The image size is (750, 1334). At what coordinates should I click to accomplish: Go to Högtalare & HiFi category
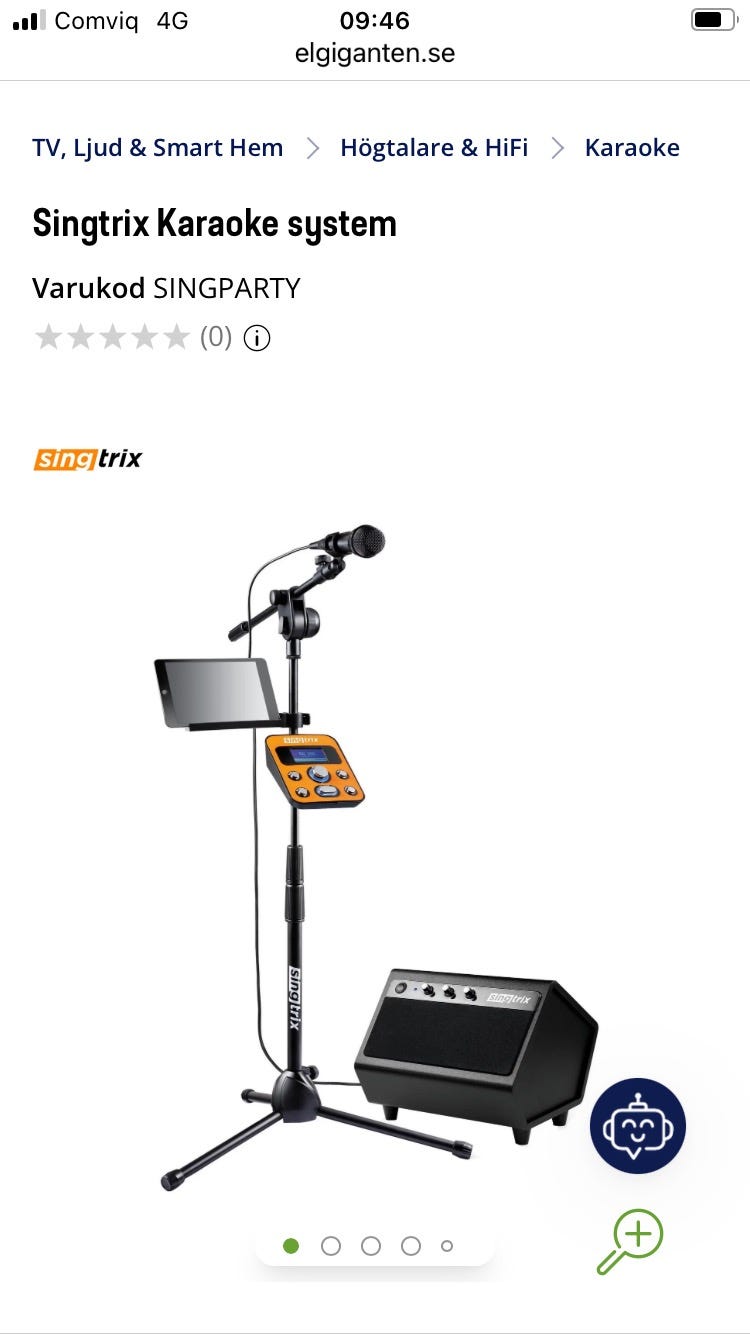434,148
